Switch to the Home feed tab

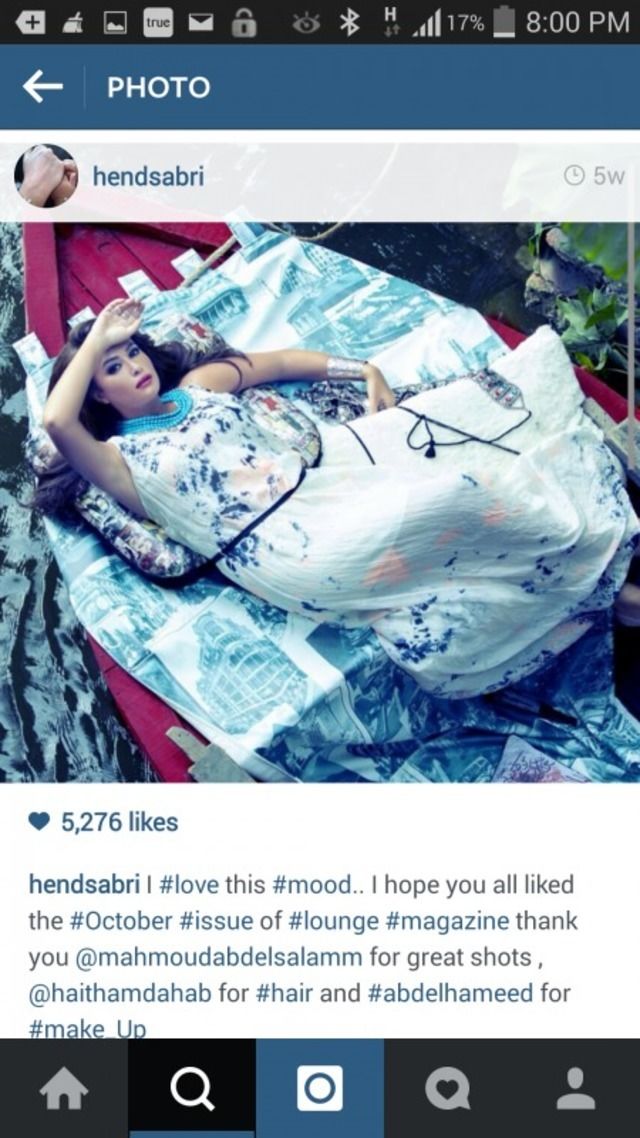(64, 1088)
